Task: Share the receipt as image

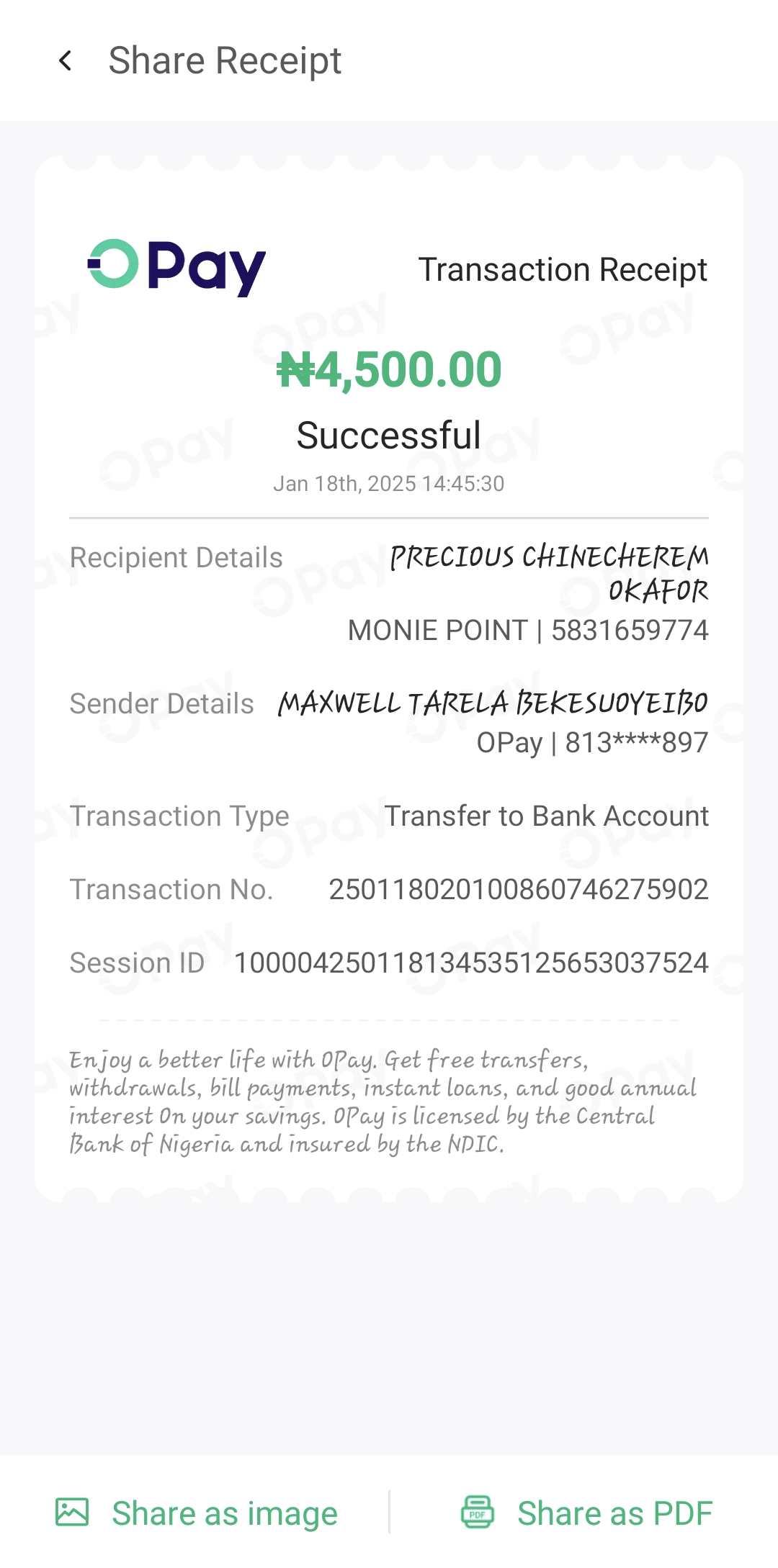Action: (x=197, y=1513)
